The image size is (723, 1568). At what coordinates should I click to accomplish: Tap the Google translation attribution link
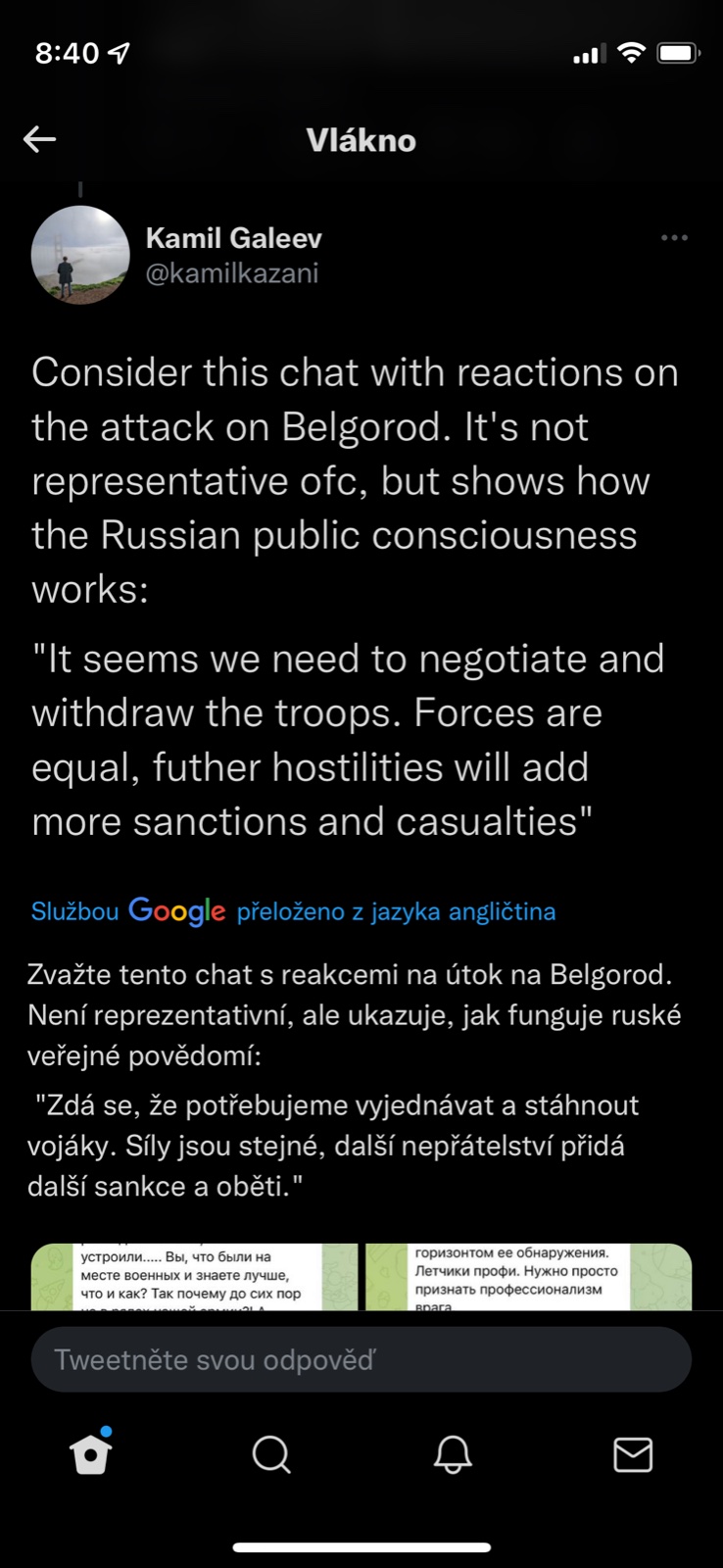tap(293, 911)
